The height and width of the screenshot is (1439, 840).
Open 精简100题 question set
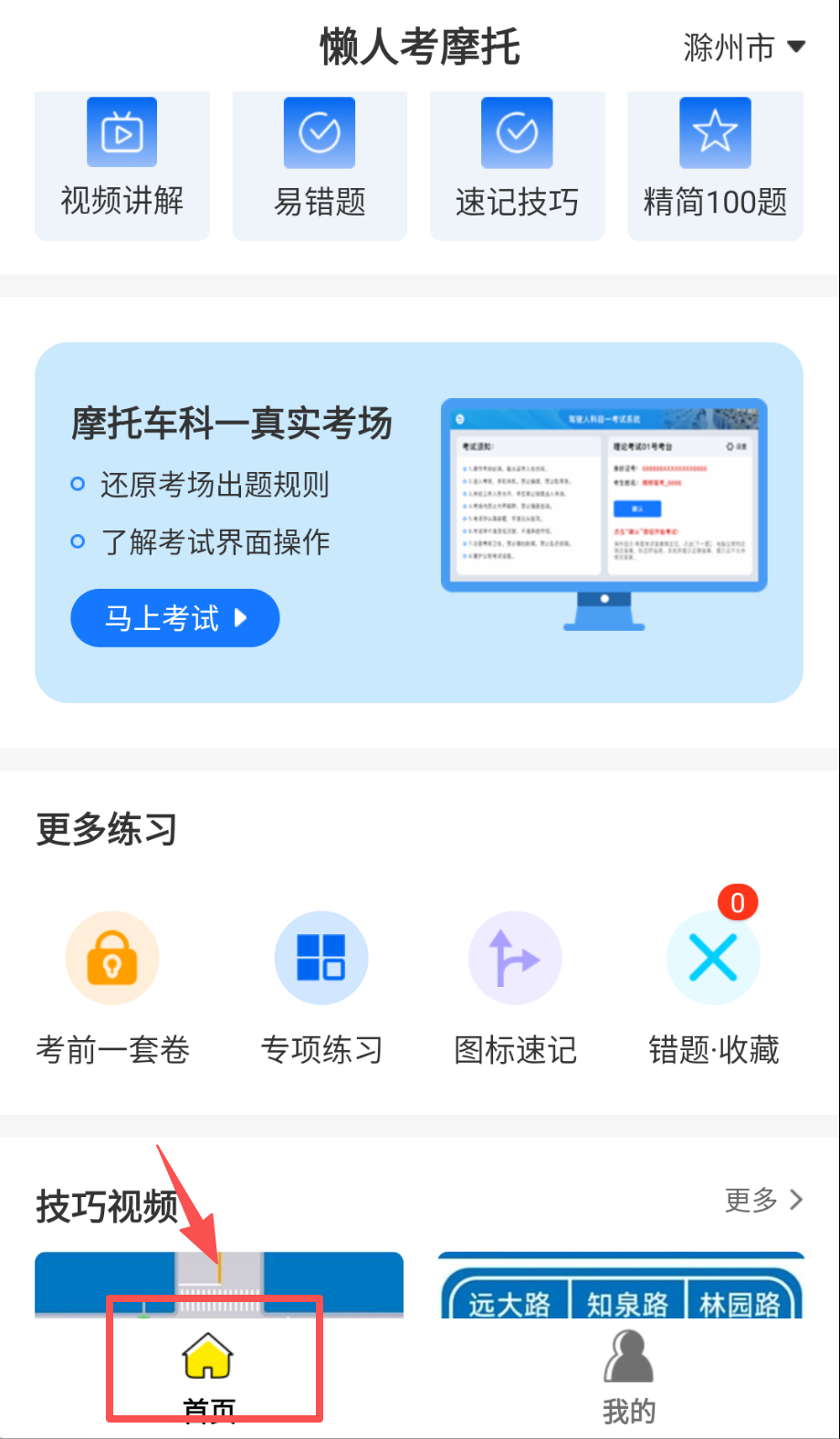pos(715,164)
